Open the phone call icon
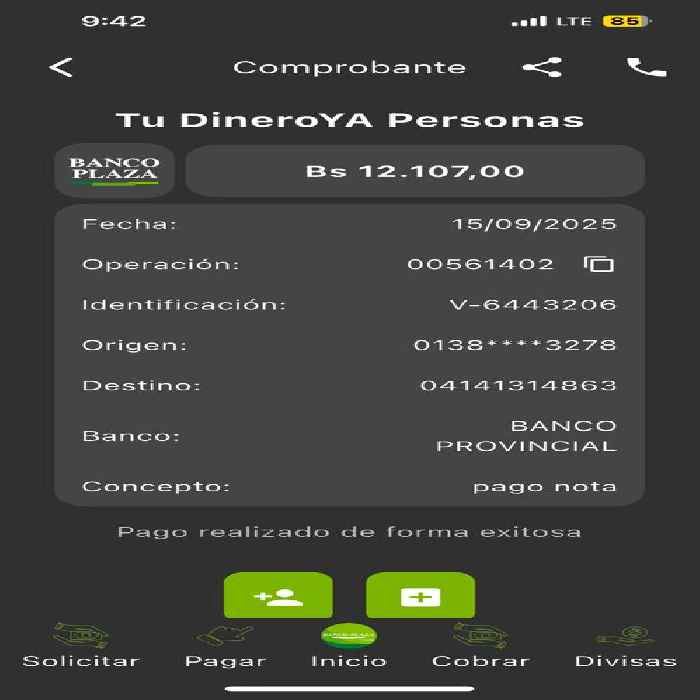Screen dimensions: 700x700 tap(646, 67)
